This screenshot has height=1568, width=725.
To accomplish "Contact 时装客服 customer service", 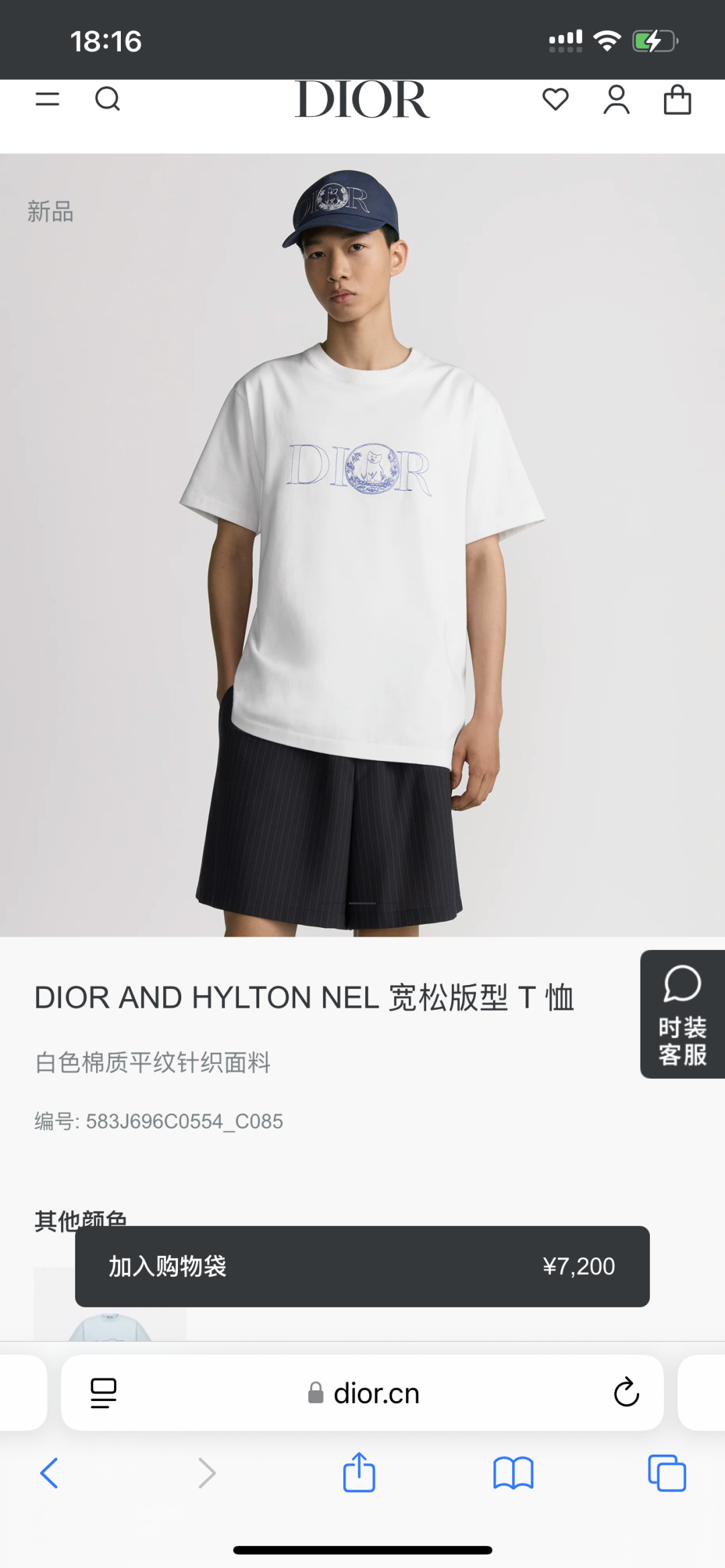I will (682, 1014).
